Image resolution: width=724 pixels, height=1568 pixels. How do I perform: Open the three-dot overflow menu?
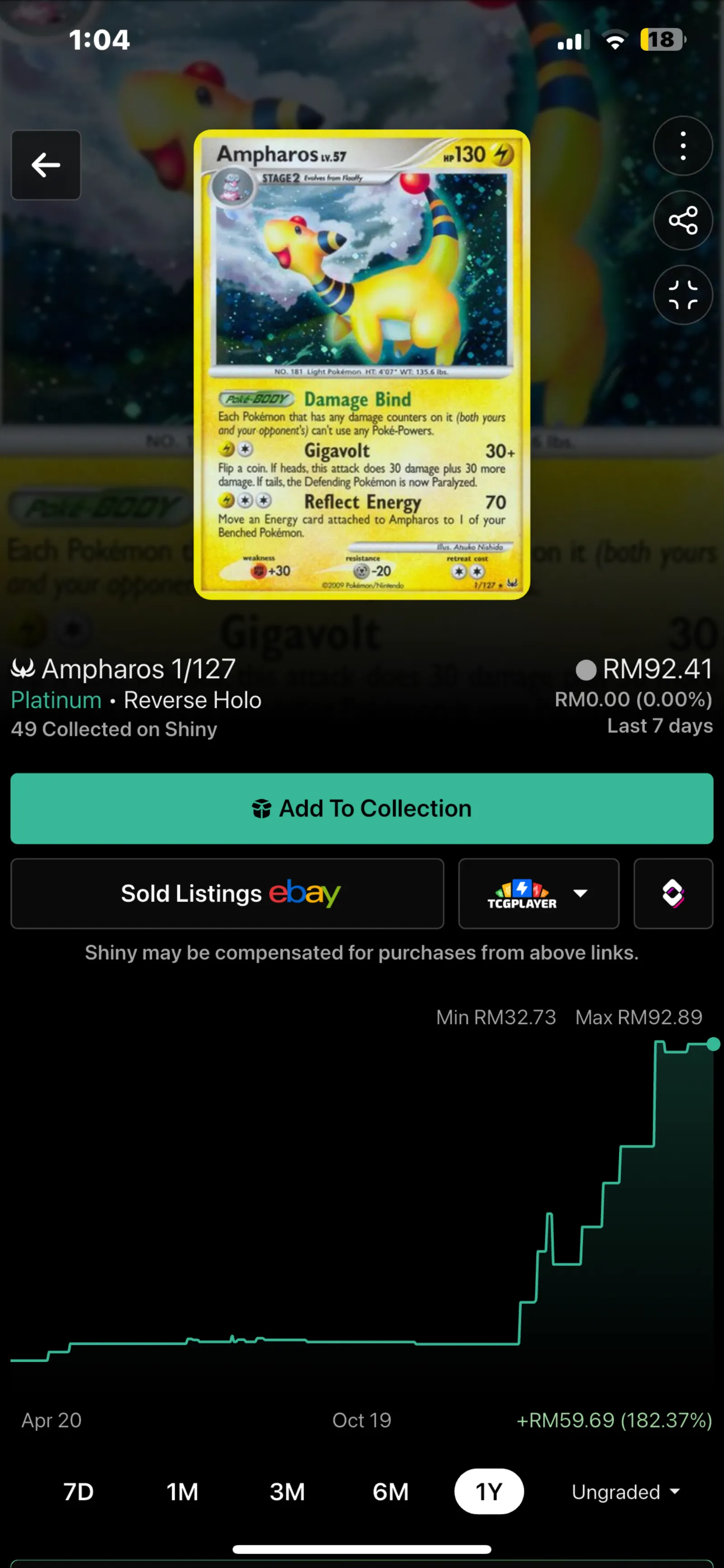pos(683,146)
